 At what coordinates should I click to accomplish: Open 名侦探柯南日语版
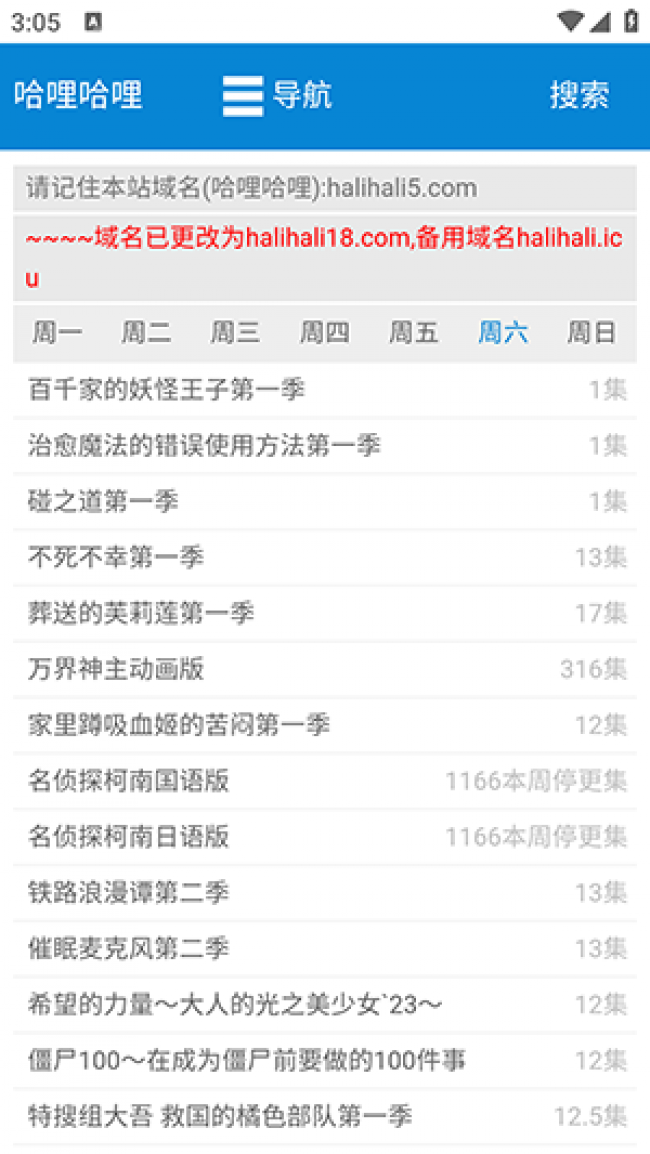click(x=325, y=837)
